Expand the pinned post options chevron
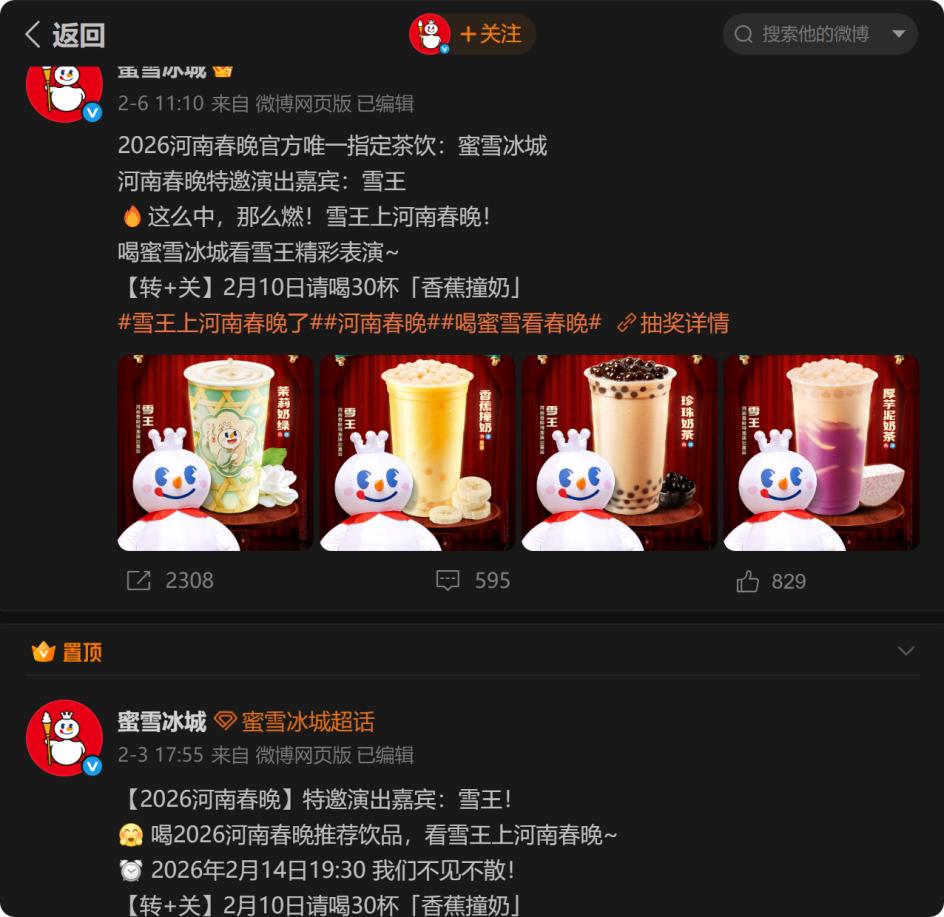The height and width of the screenshot is (917, 944). click(x=905, y=651)
